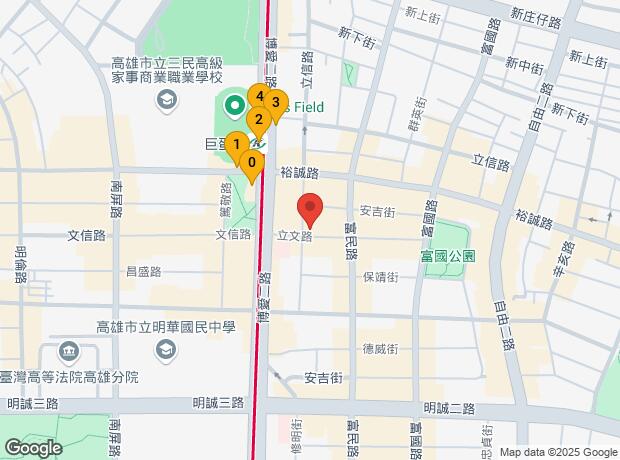Screen dimensions: 620x460
Task: Select the red location pin near 立文路
Action: [x=310, y=208]
